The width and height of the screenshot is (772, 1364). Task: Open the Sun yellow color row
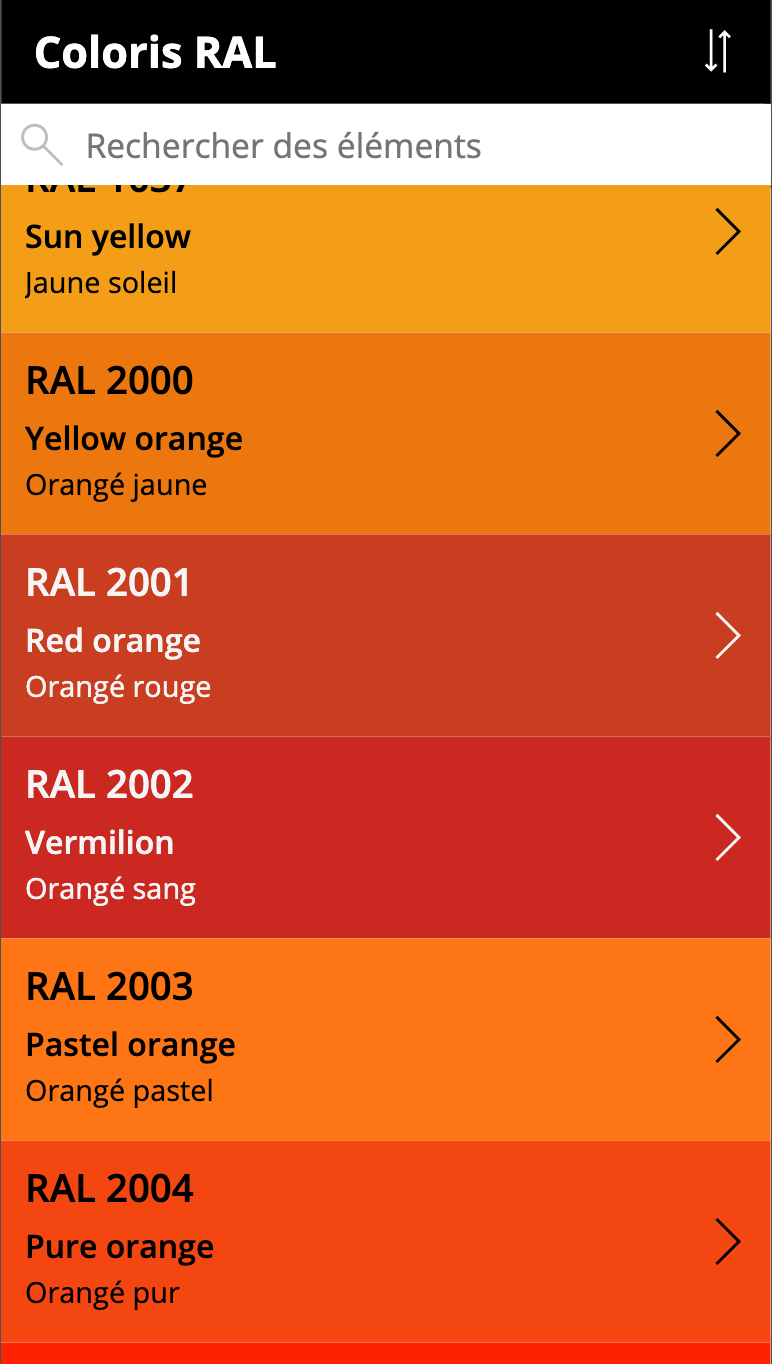386,258
